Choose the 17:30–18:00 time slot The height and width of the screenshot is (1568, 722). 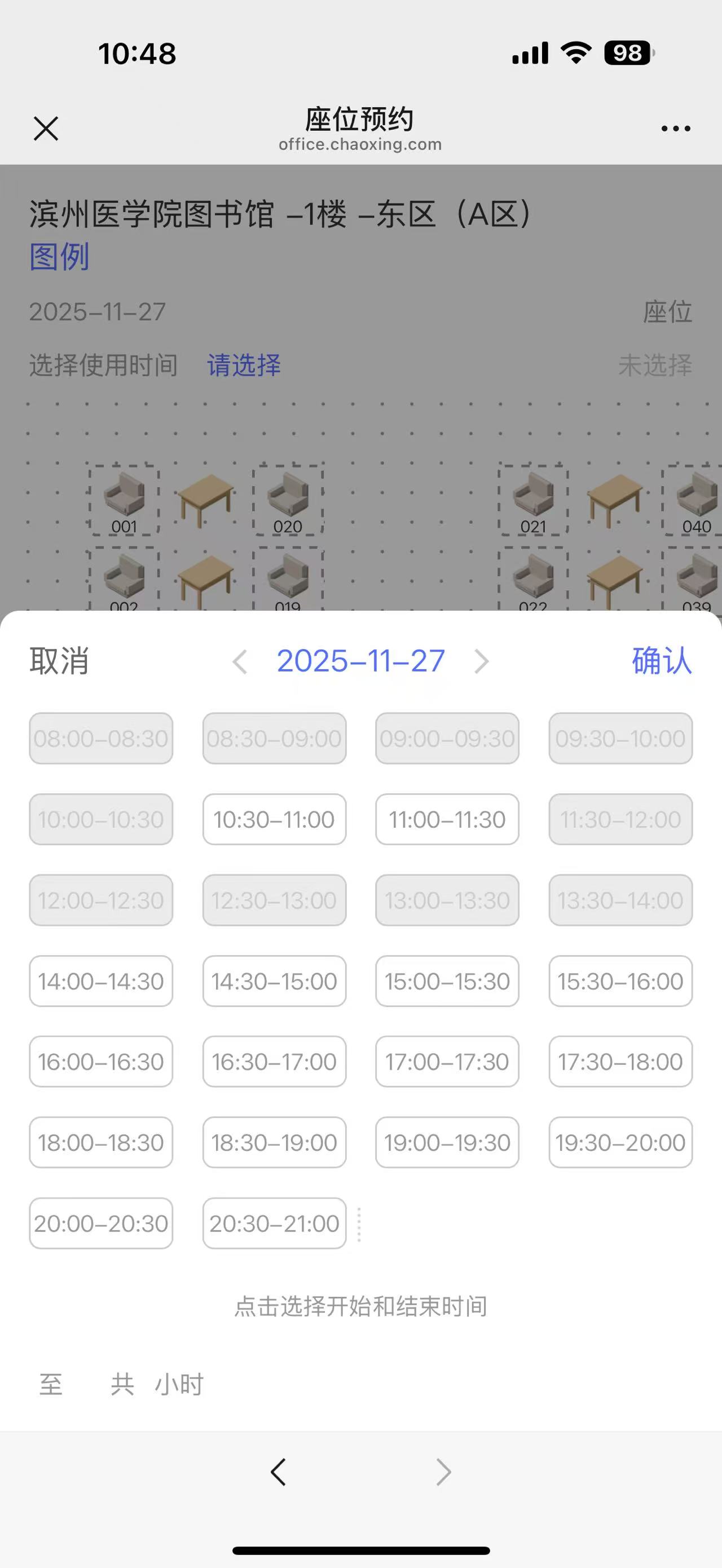click(x=620, y=1062)
